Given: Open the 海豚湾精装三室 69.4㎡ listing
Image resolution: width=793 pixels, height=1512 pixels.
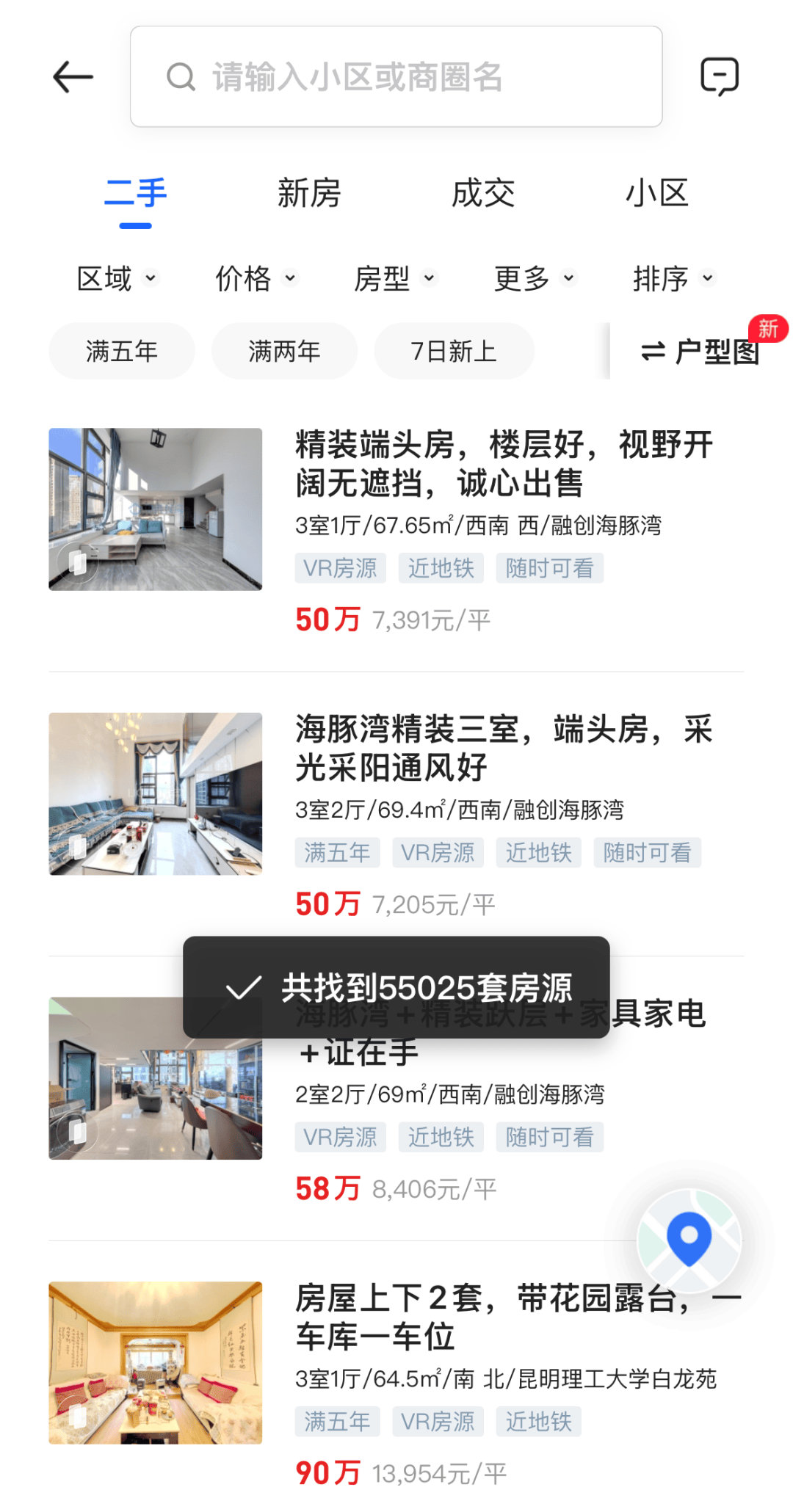Looking at the screenshot, I should pos(504,749).
